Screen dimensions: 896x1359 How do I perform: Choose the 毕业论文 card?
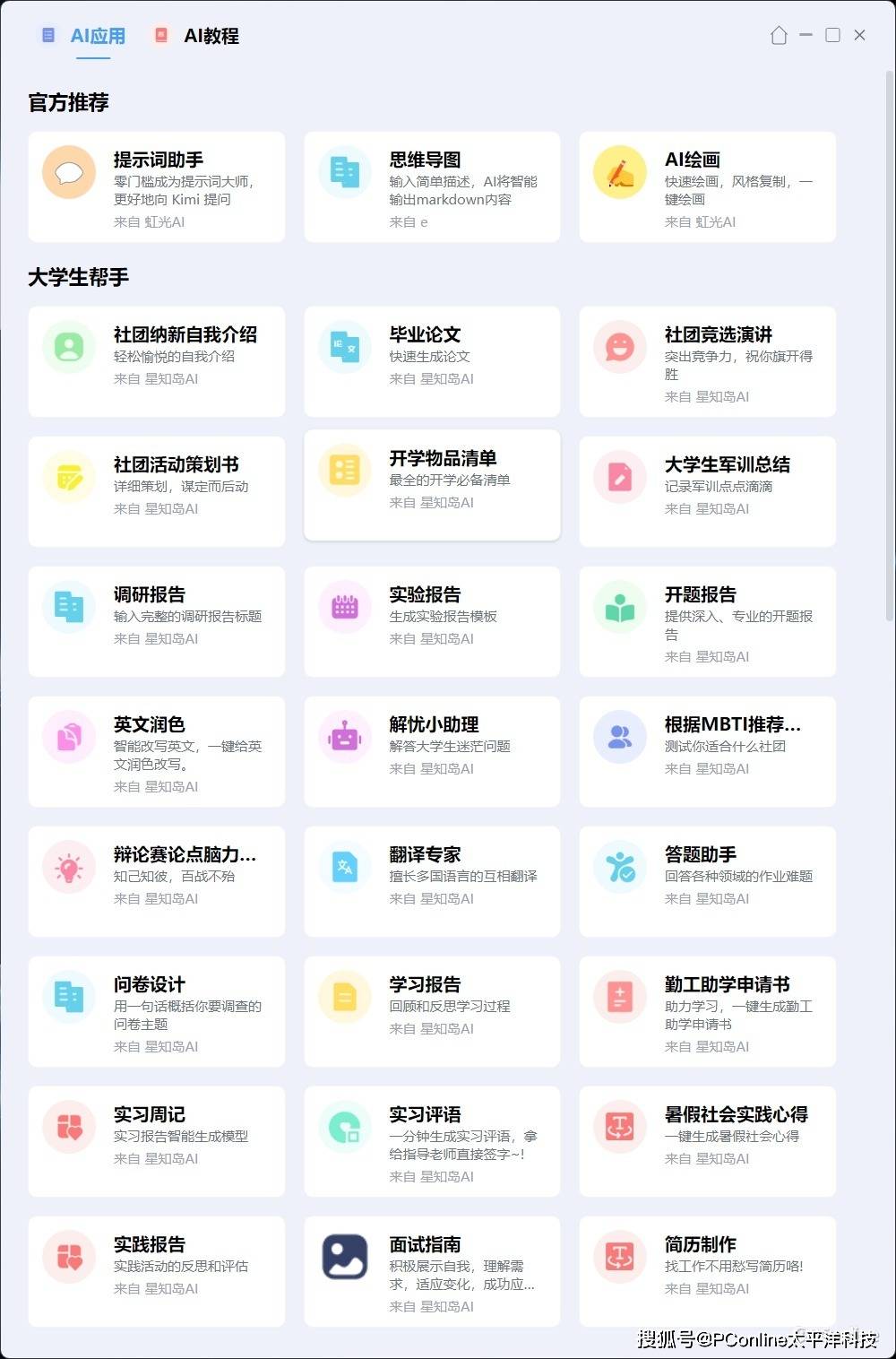pos(432,361)
